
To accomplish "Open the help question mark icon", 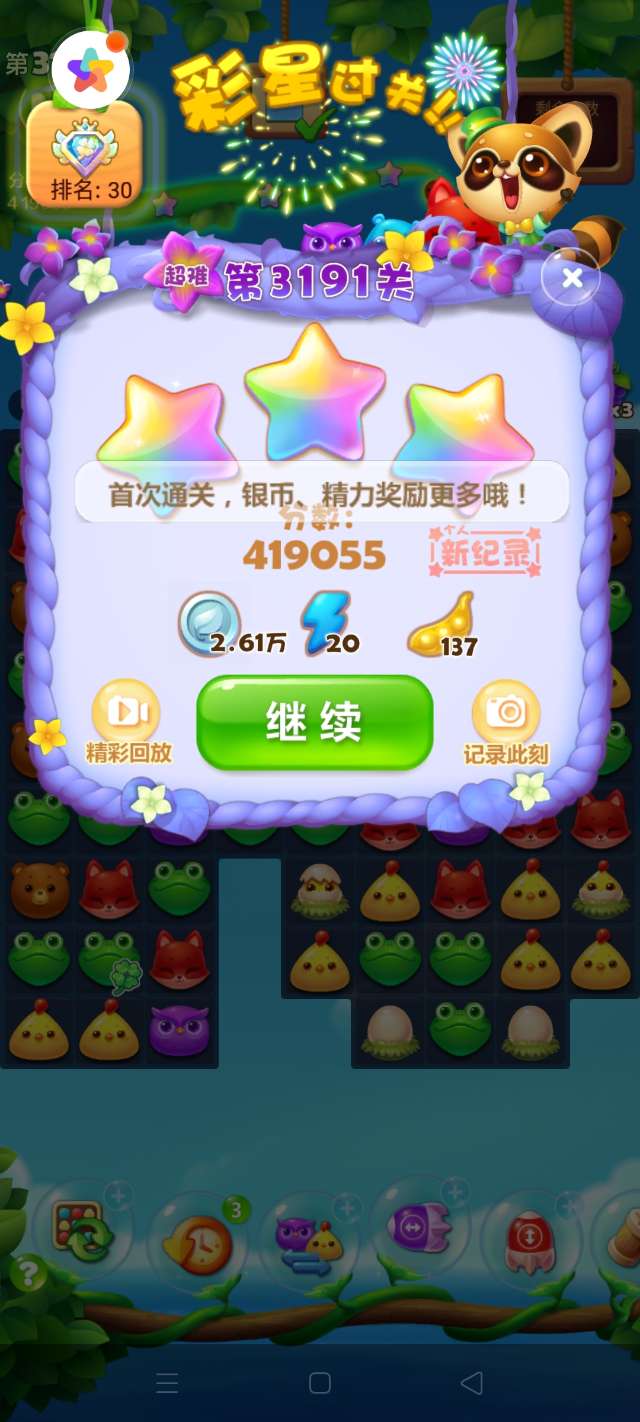I will (29, 1274).
